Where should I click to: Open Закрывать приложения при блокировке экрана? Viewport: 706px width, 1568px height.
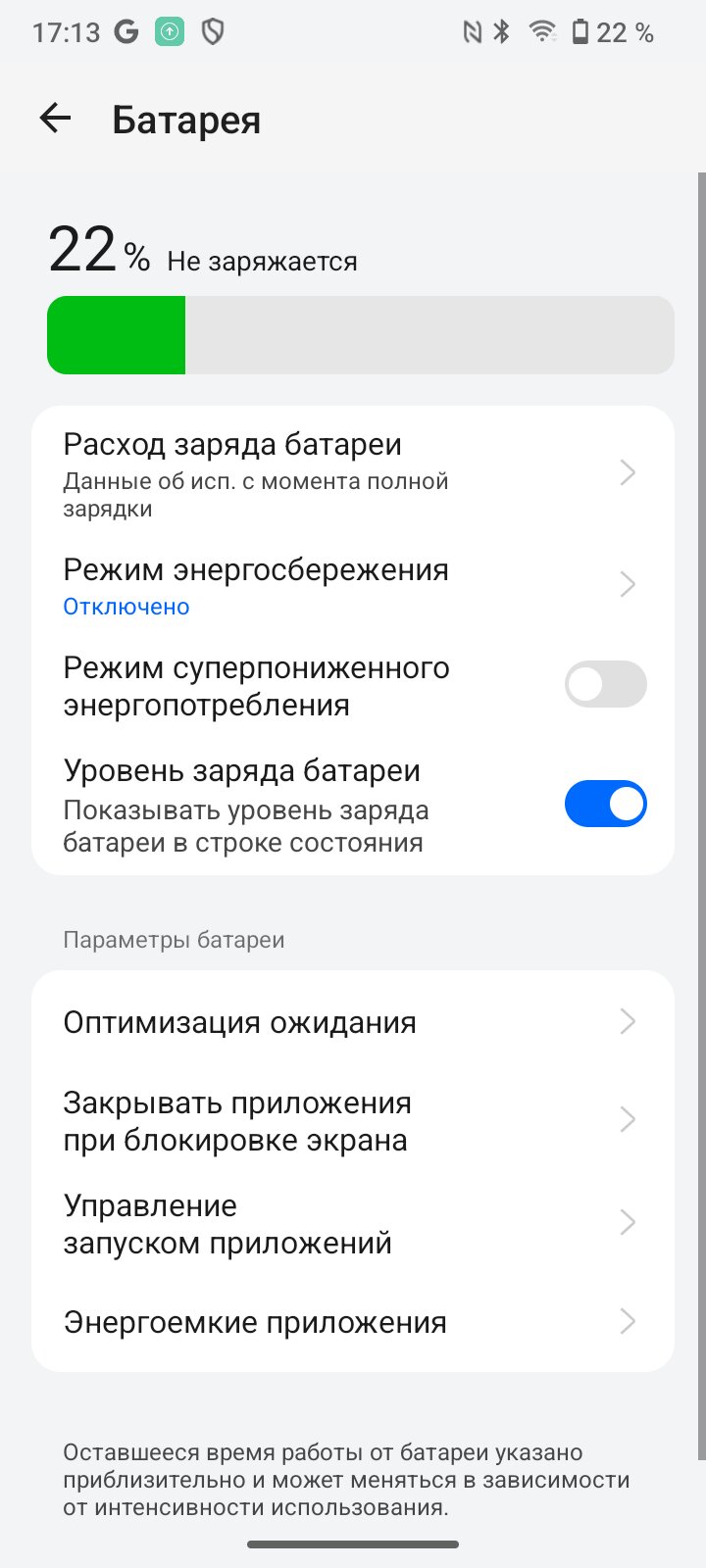[353, 1121]
